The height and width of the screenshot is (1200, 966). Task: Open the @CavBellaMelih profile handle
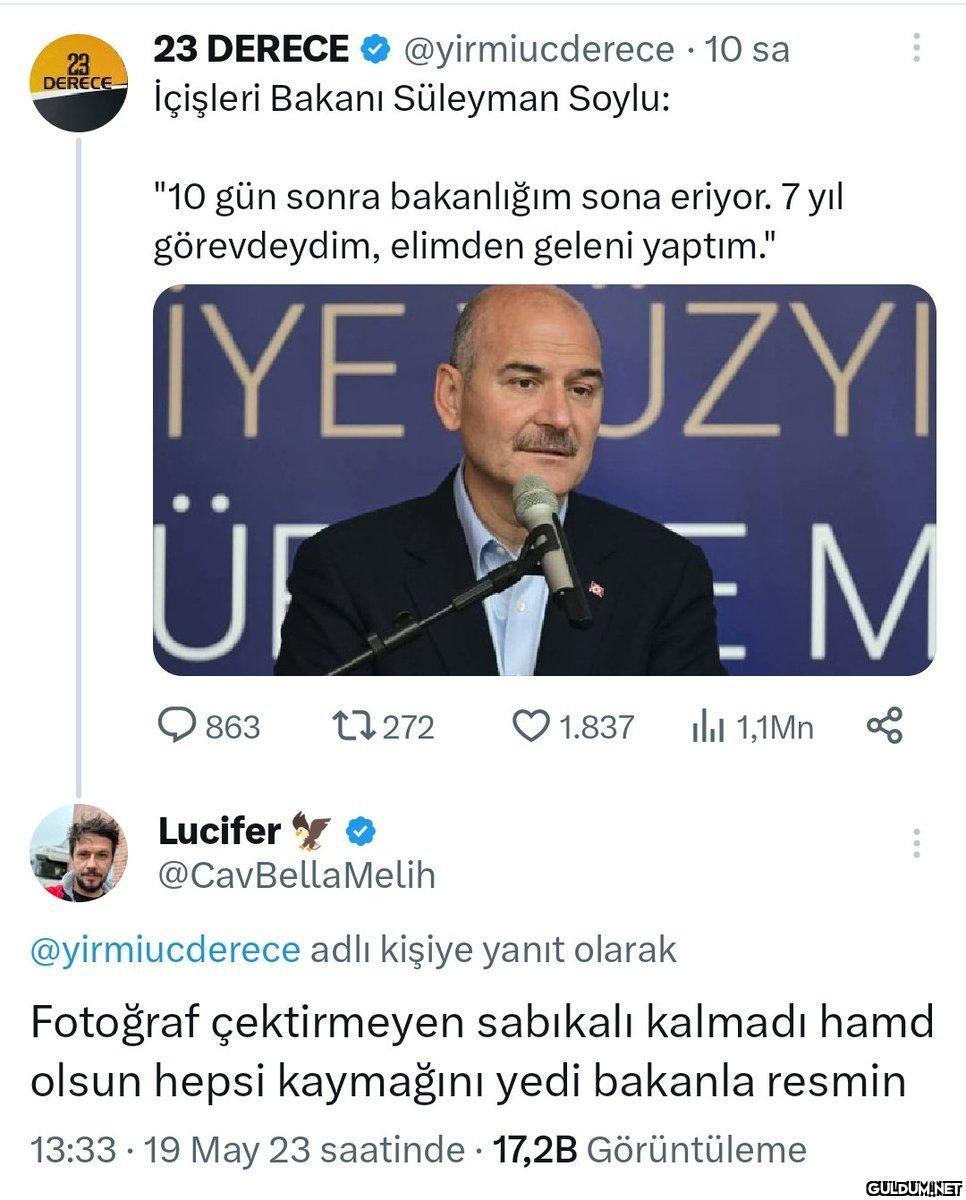click(x=297, y=876)
